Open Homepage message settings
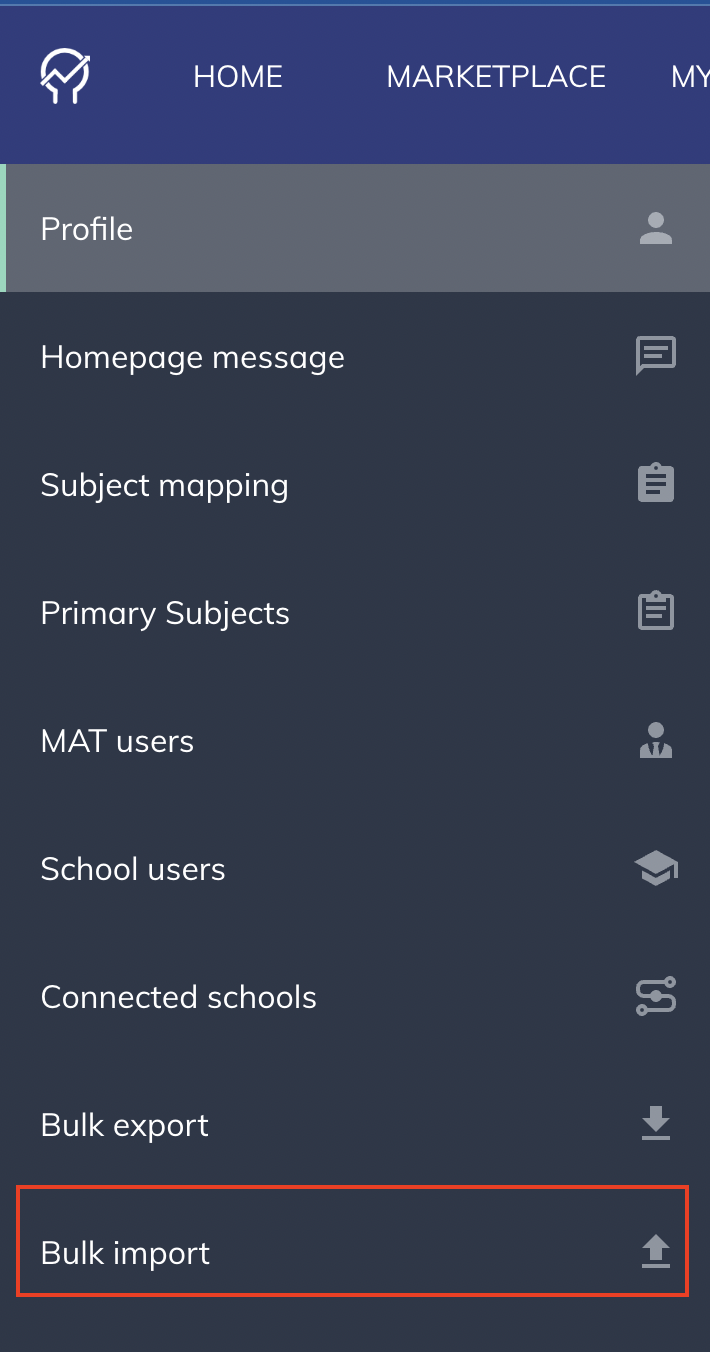Screen dimensions: 710x1352 coord(355,356)
